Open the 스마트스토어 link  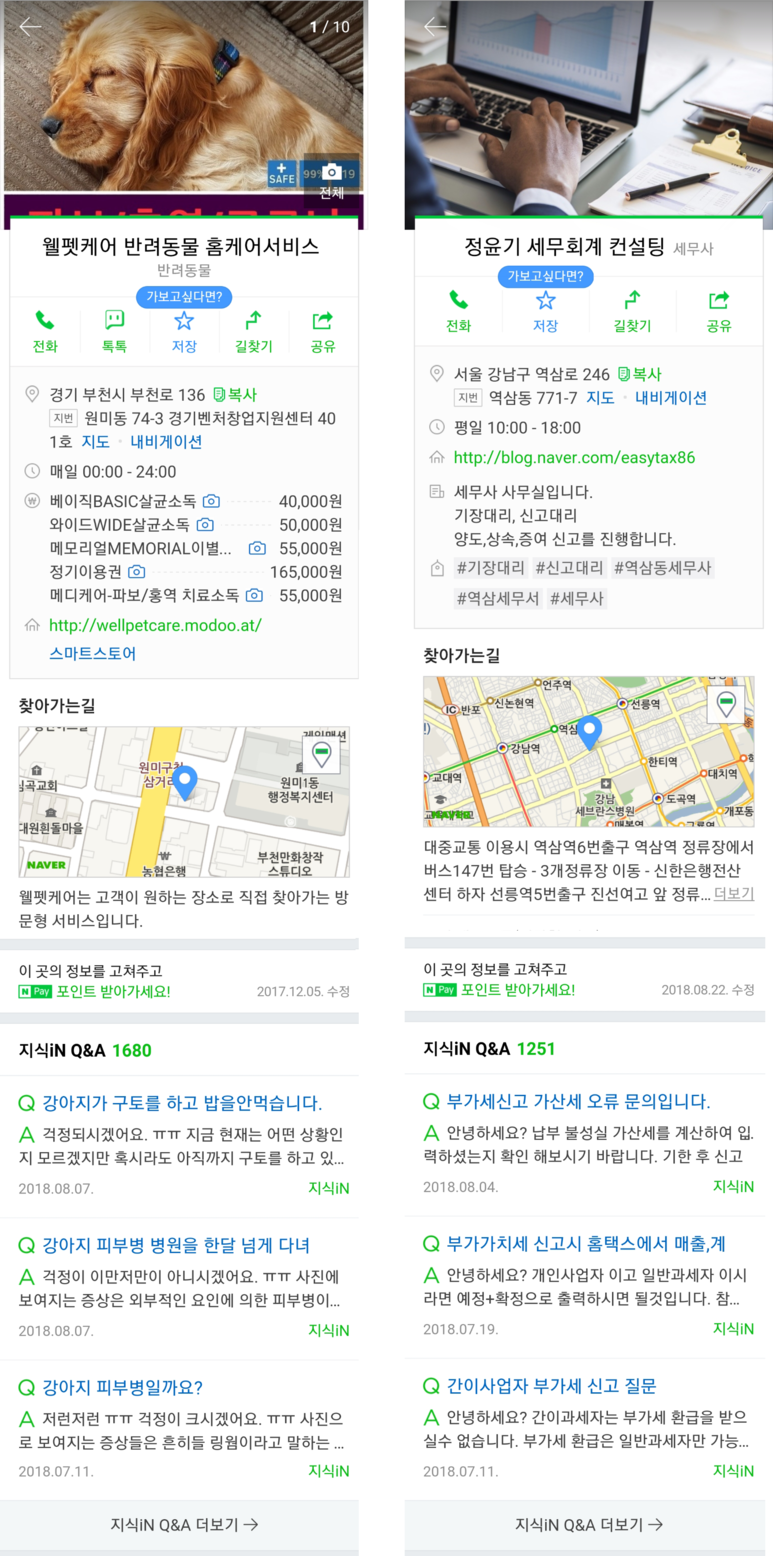(93, 653)
